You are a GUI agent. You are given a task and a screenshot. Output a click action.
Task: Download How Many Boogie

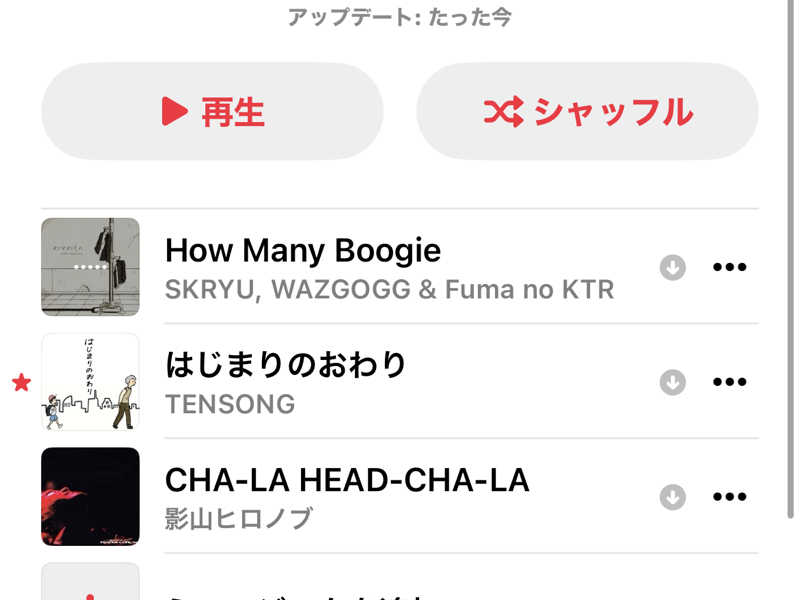click(673, 267)
